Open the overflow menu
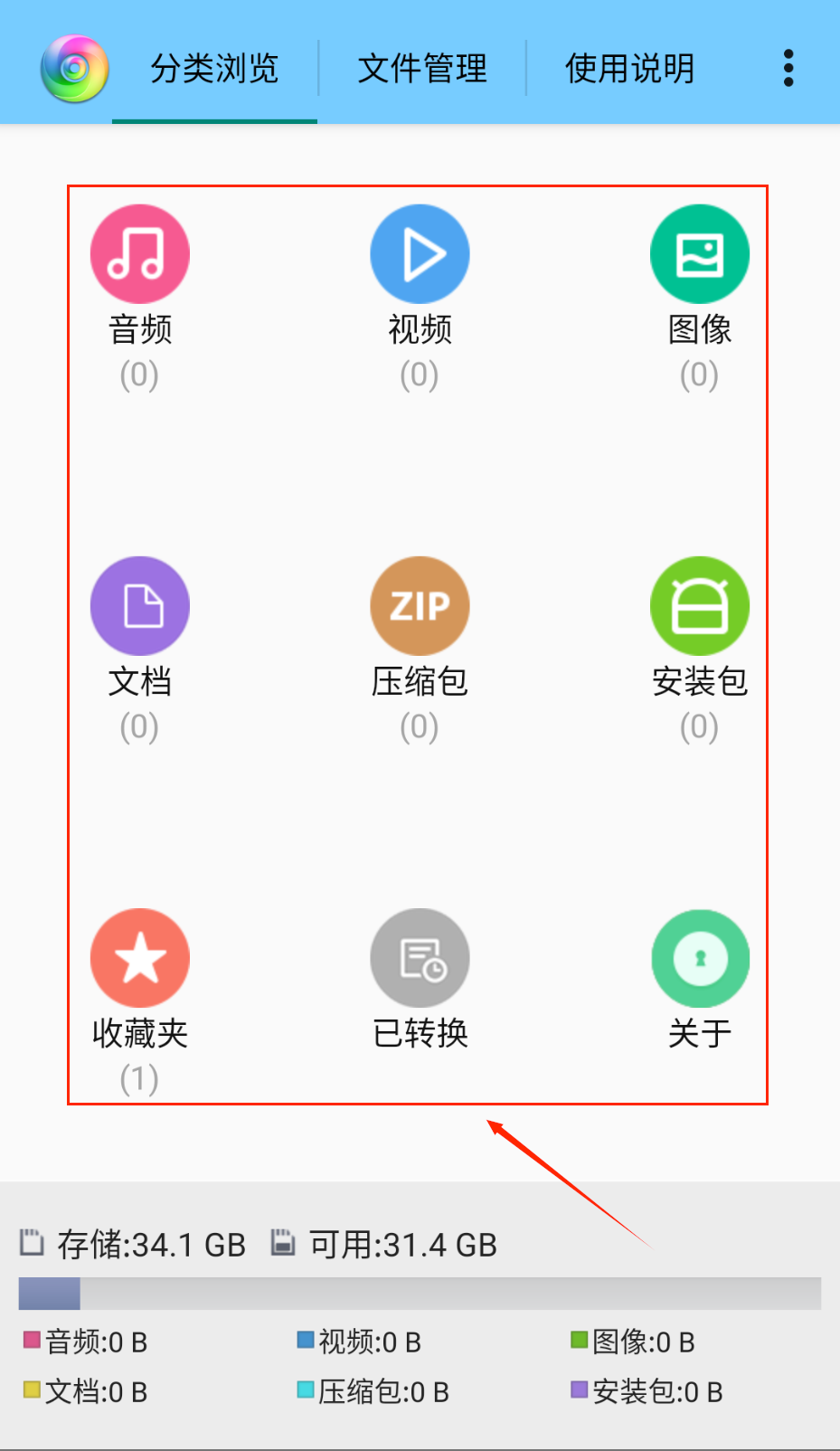This screenshot has width=840, height=1451. (788, 68)
